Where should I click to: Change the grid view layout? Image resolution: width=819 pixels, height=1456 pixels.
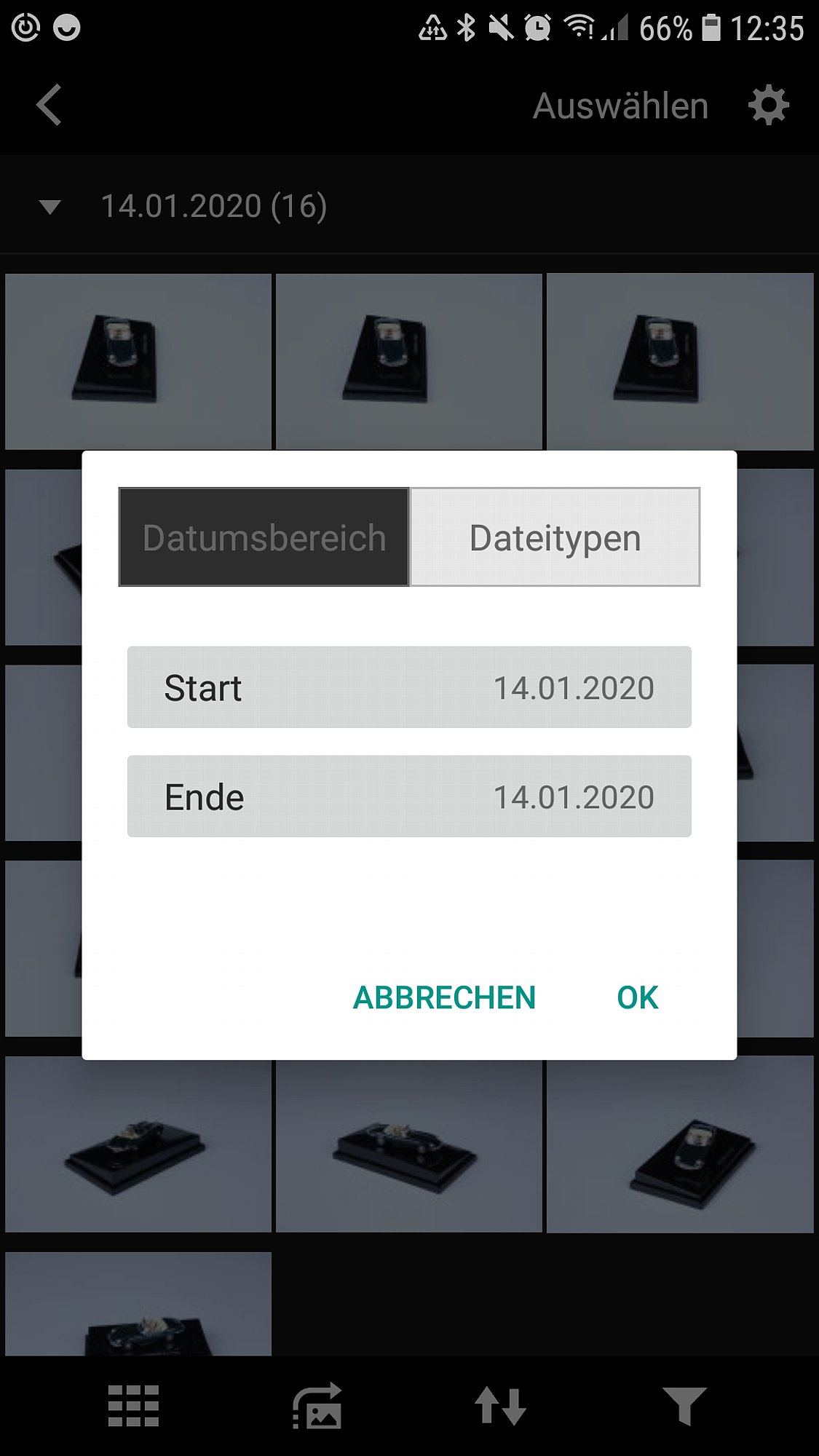coord(133,1406)
